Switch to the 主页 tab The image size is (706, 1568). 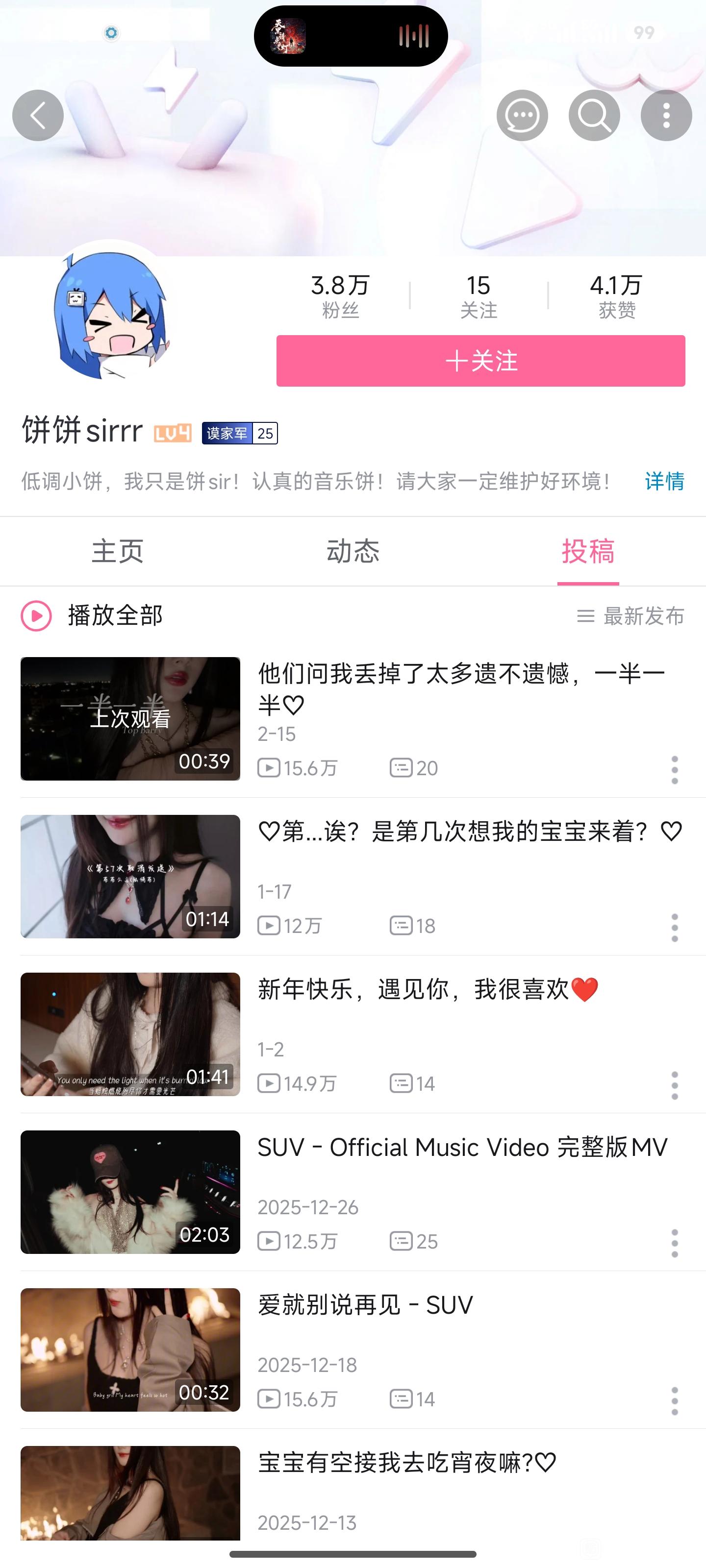click(118, 551)
